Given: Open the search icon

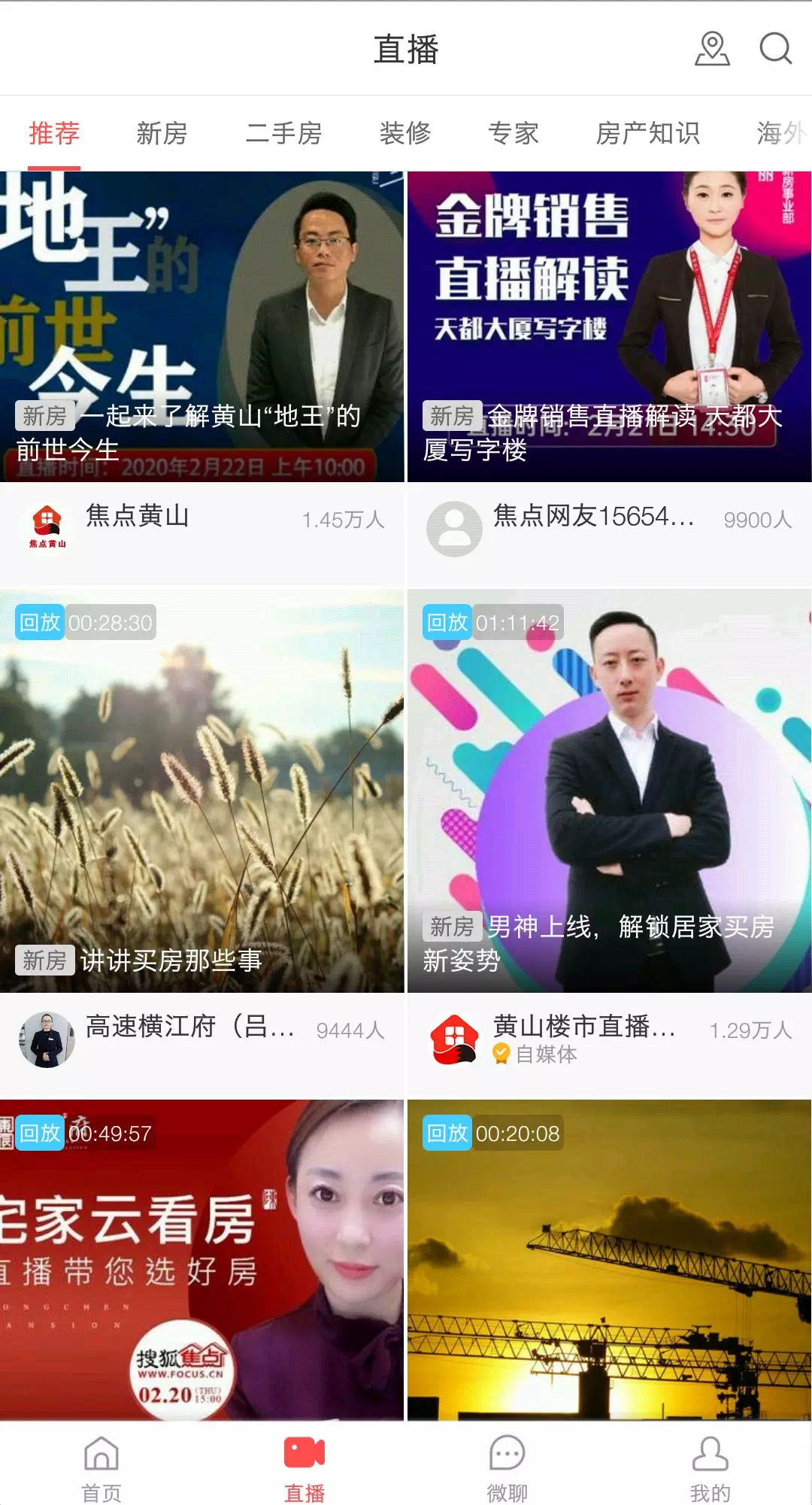Looking at the screenshot, I should (775, 50).
